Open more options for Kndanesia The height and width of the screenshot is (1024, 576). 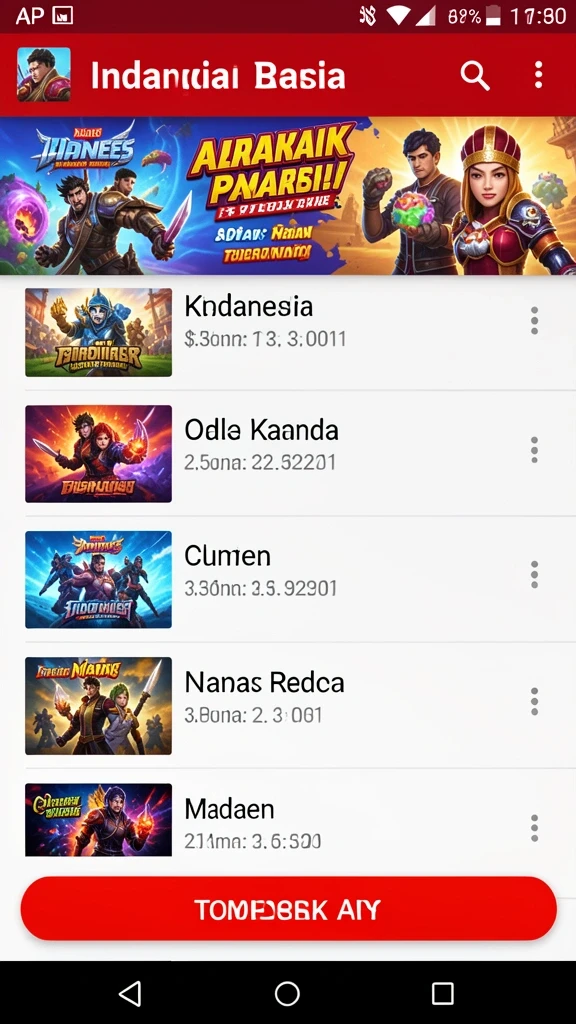point(534,321)
